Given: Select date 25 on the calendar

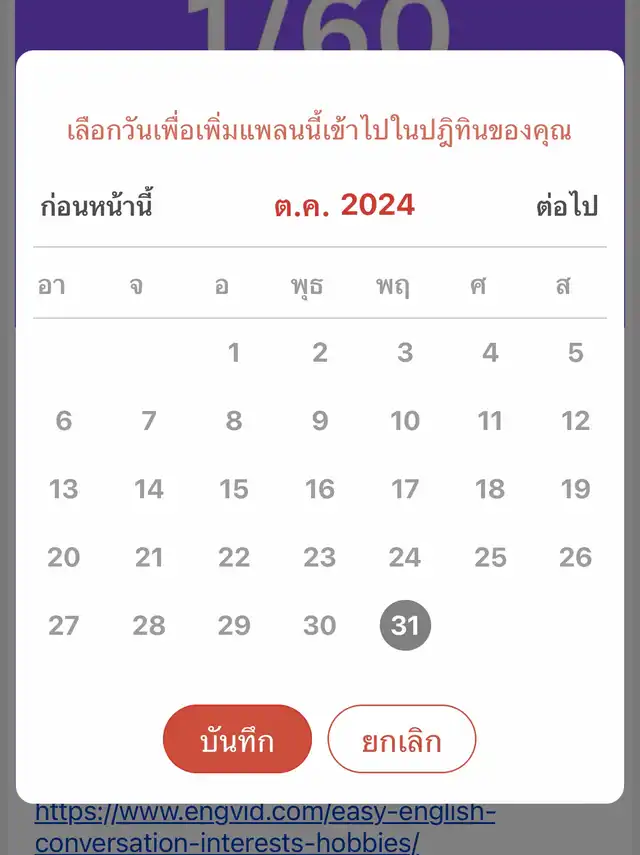Looking at the screenshot, I should click(x=490, y=557).
